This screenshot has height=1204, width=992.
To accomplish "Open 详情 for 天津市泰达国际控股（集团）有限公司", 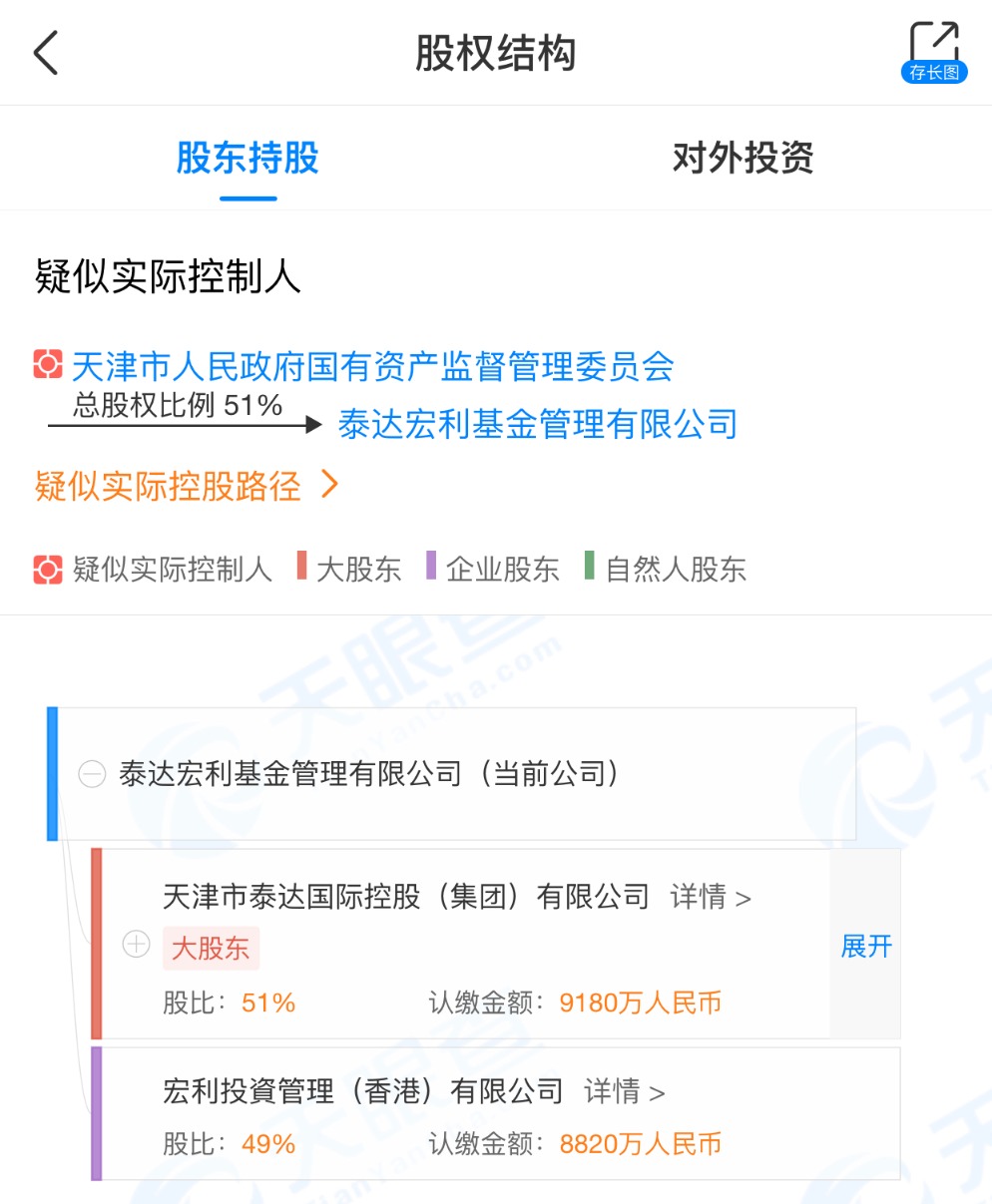I will pyautogui.click(x=710, y=897).
